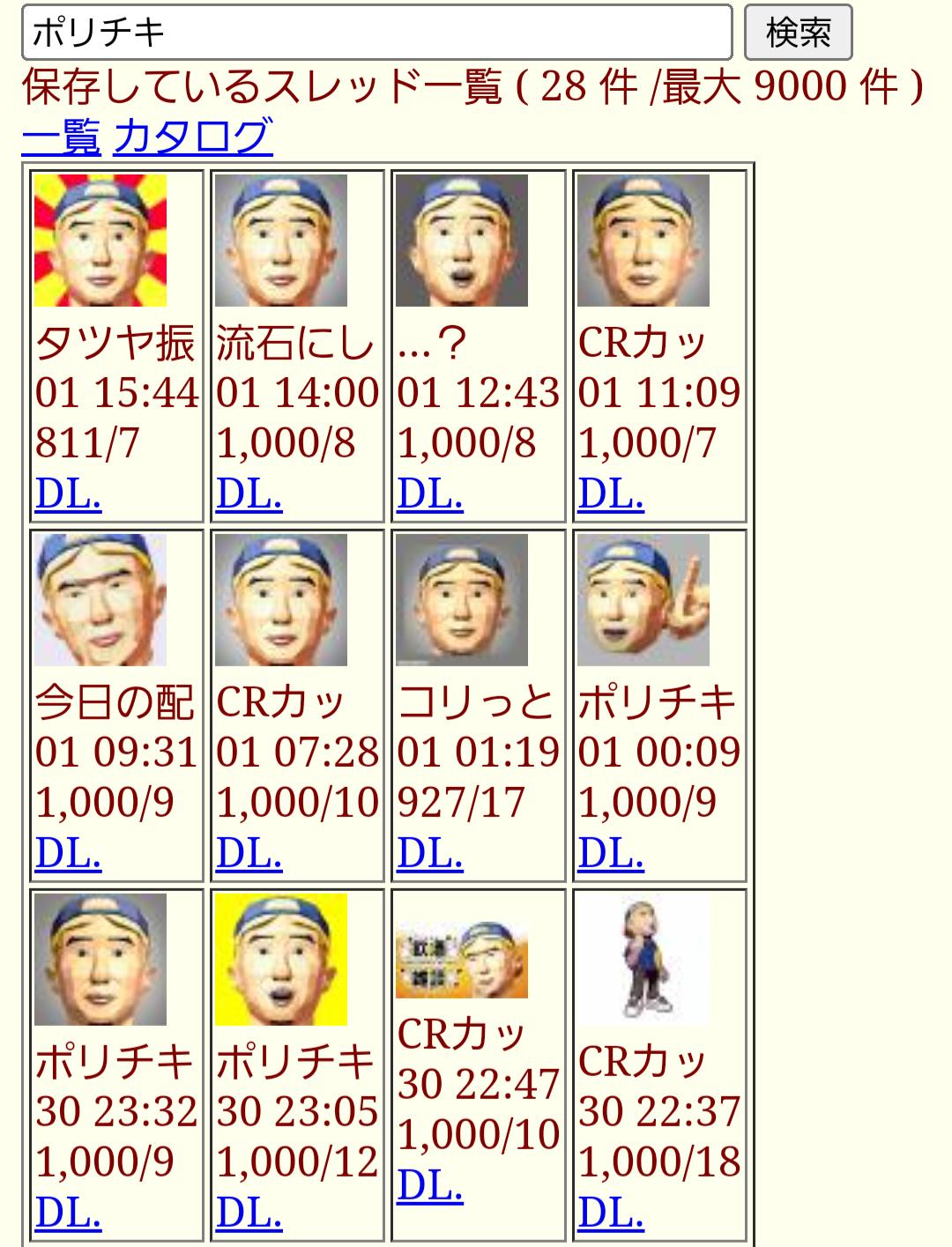Open the 今日の配 thread thumbnail
The image size is (952, 1247).
tap(100, 600)
